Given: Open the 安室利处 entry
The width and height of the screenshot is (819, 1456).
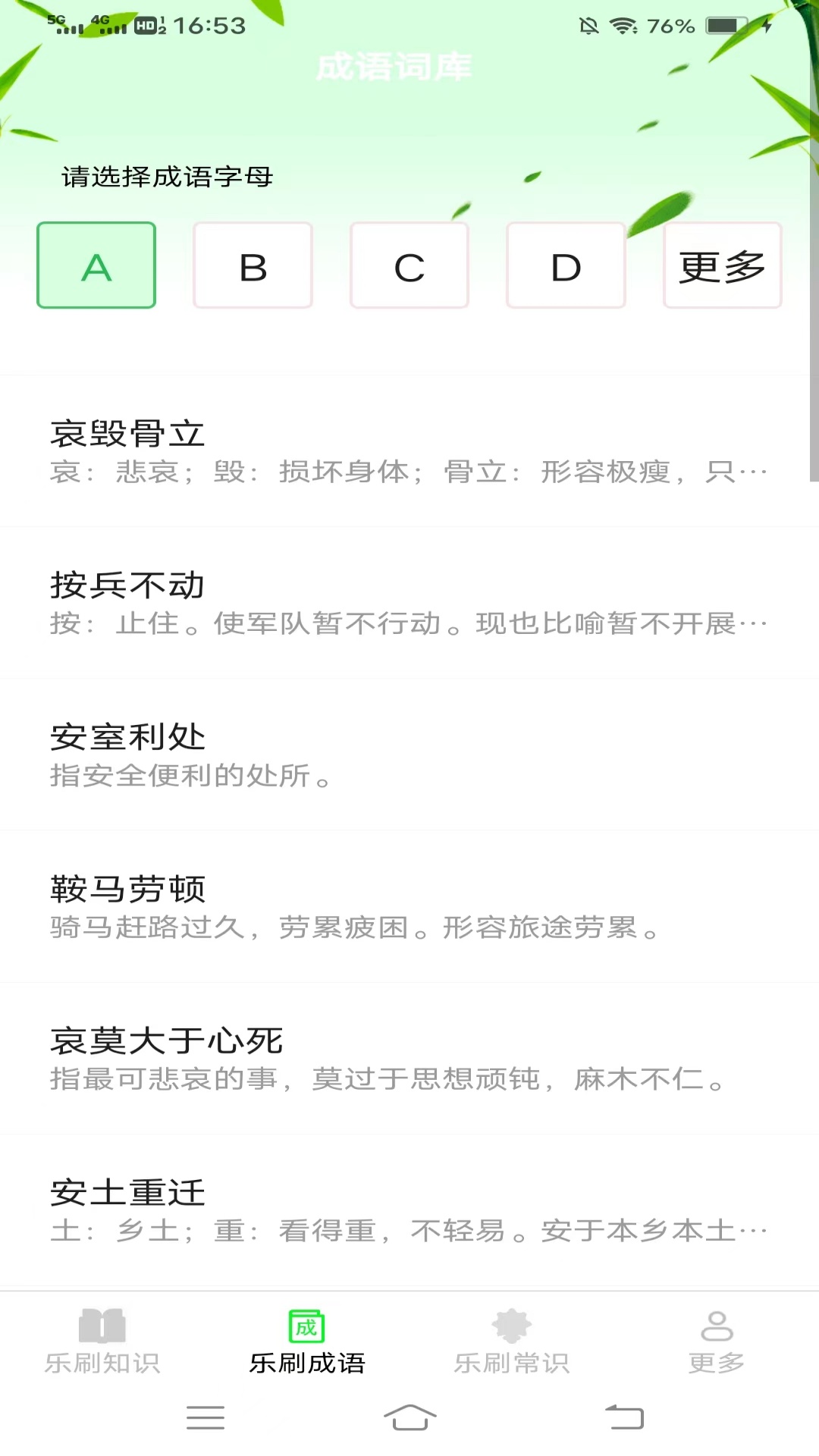Looking at the screenshot, I should 409,755.
